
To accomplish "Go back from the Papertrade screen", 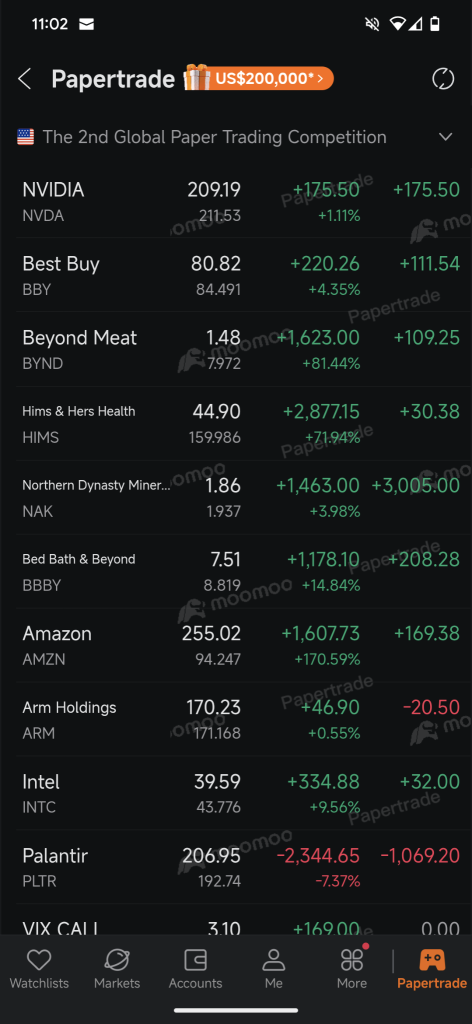I will [x=24, y=79].
